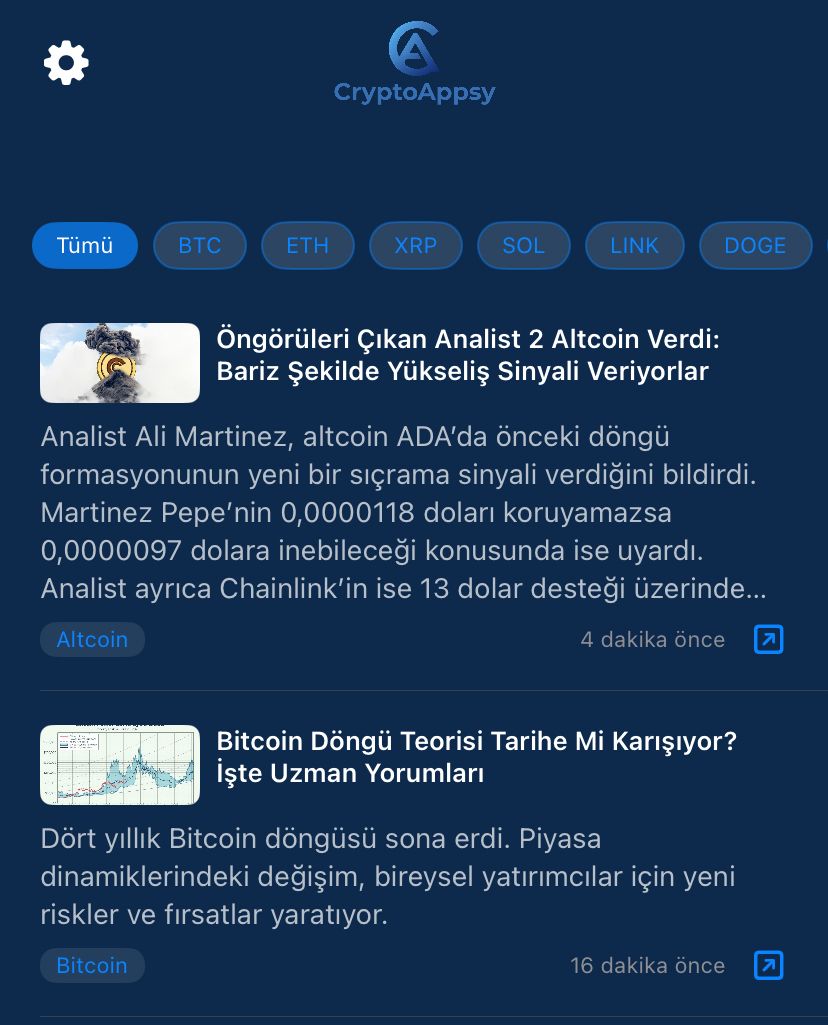Show only XRP news
The width and height of the screenshot is (828, 1025).
(x=416, y=246)
